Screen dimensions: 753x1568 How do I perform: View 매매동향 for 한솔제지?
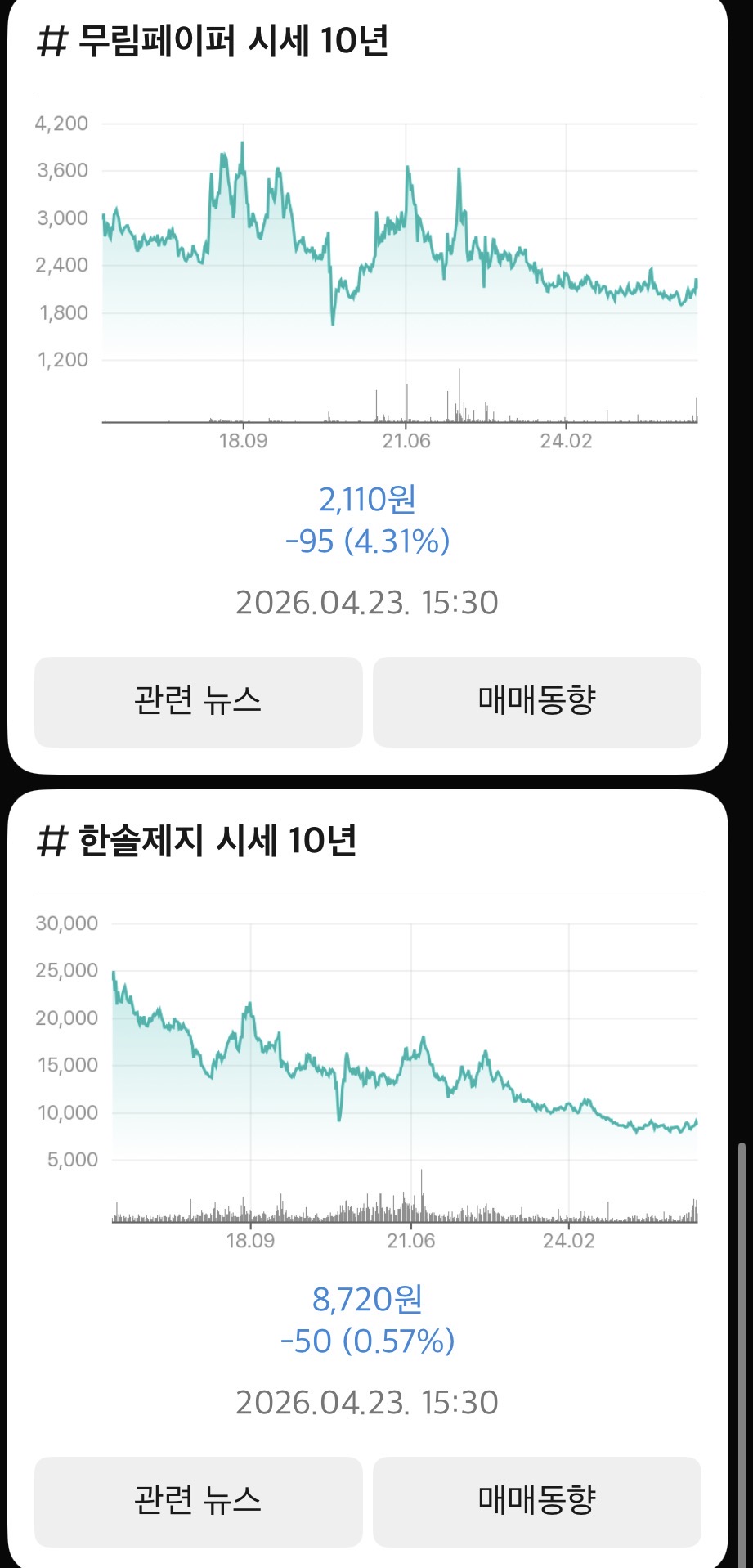(536, 1501)
